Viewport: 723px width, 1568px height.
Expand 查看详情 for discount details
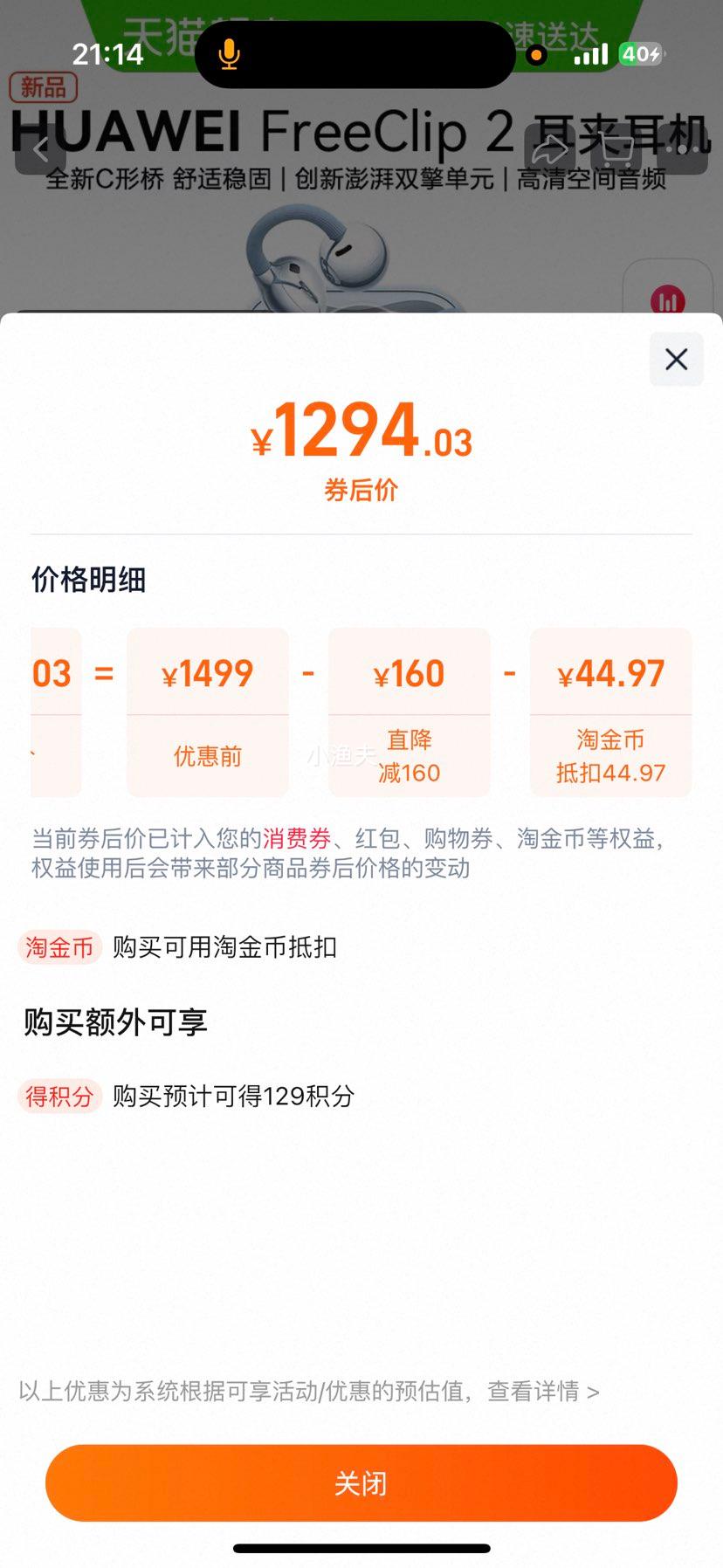[x=535, y=1393]
